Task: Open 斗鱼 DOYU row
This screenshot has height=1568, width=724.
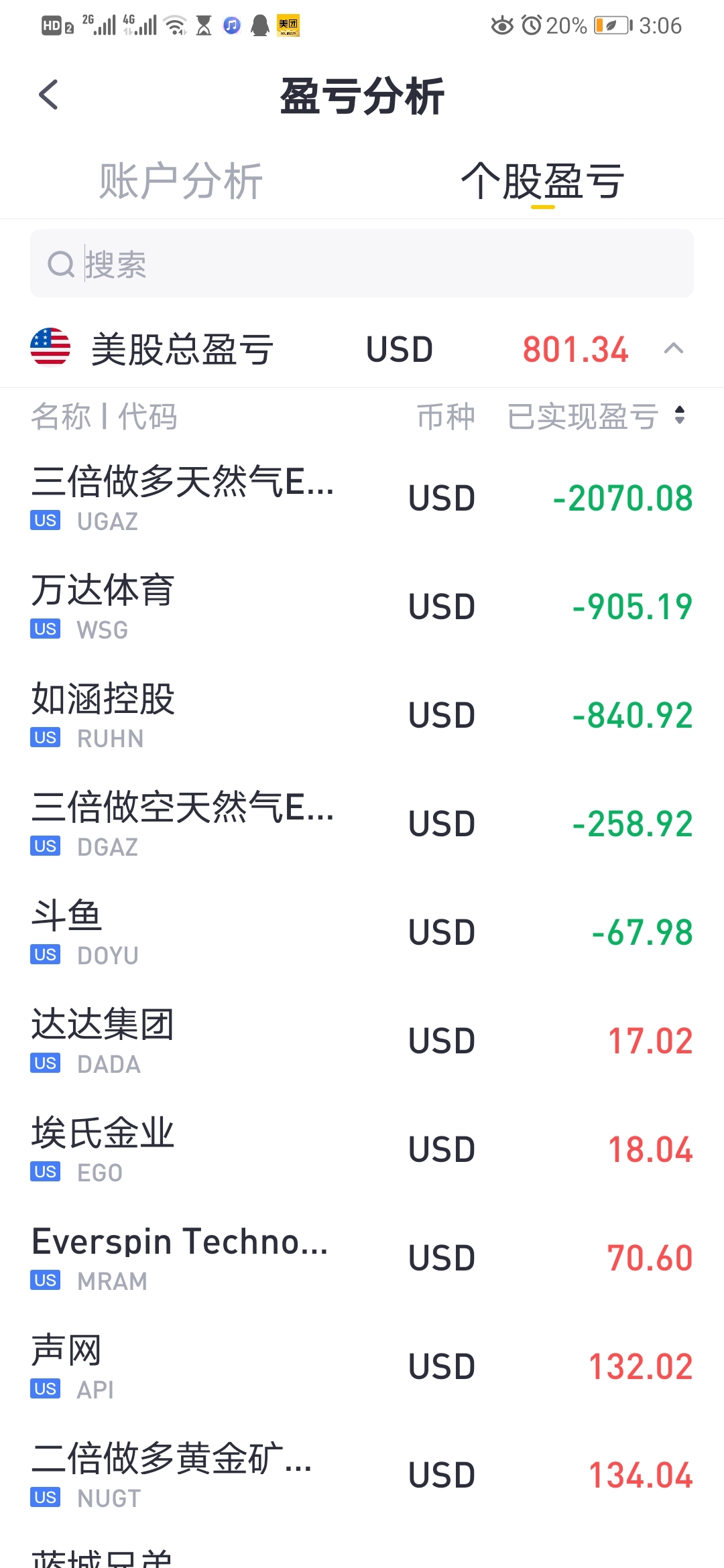Action: [x=362, y=933]
